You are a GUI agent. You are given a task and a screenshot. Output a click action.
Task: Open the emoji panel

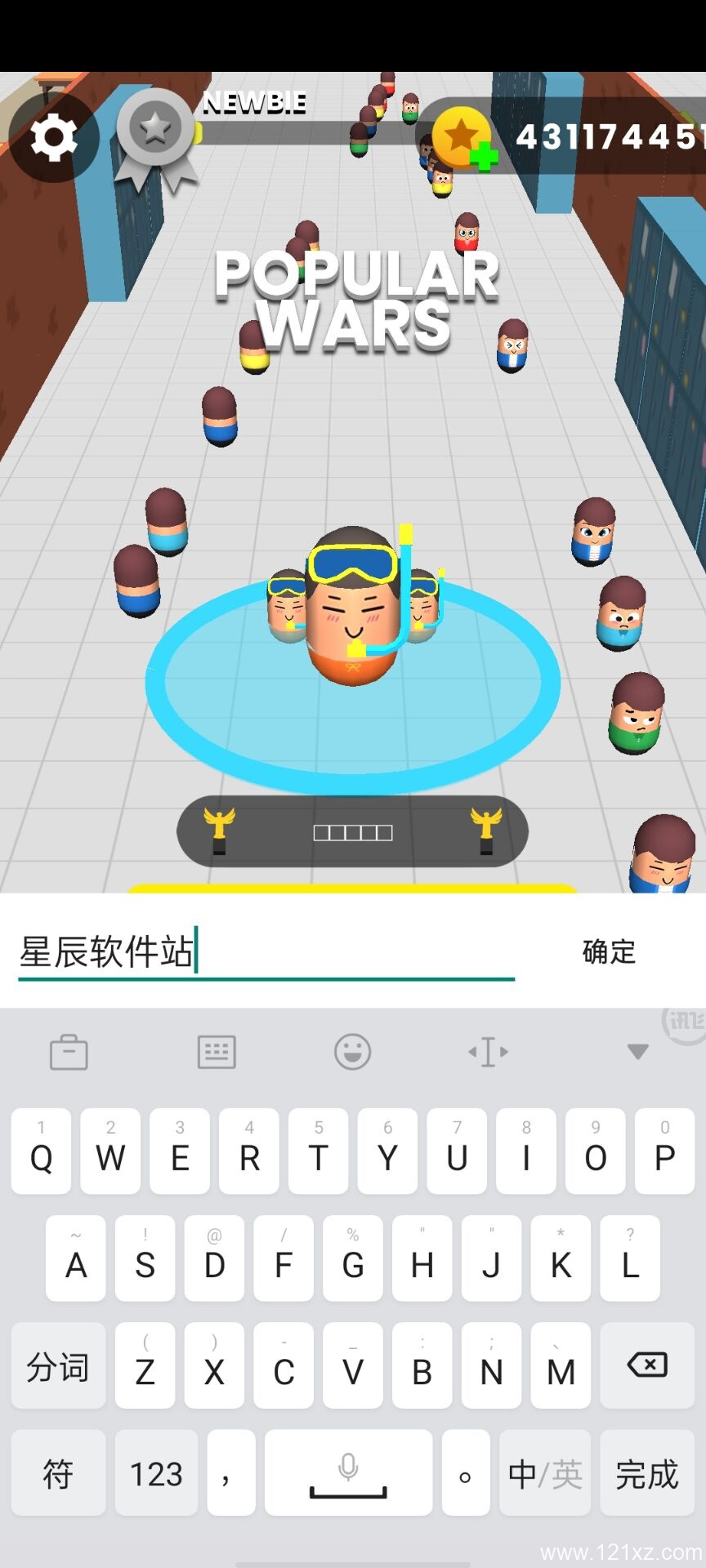353,1052
